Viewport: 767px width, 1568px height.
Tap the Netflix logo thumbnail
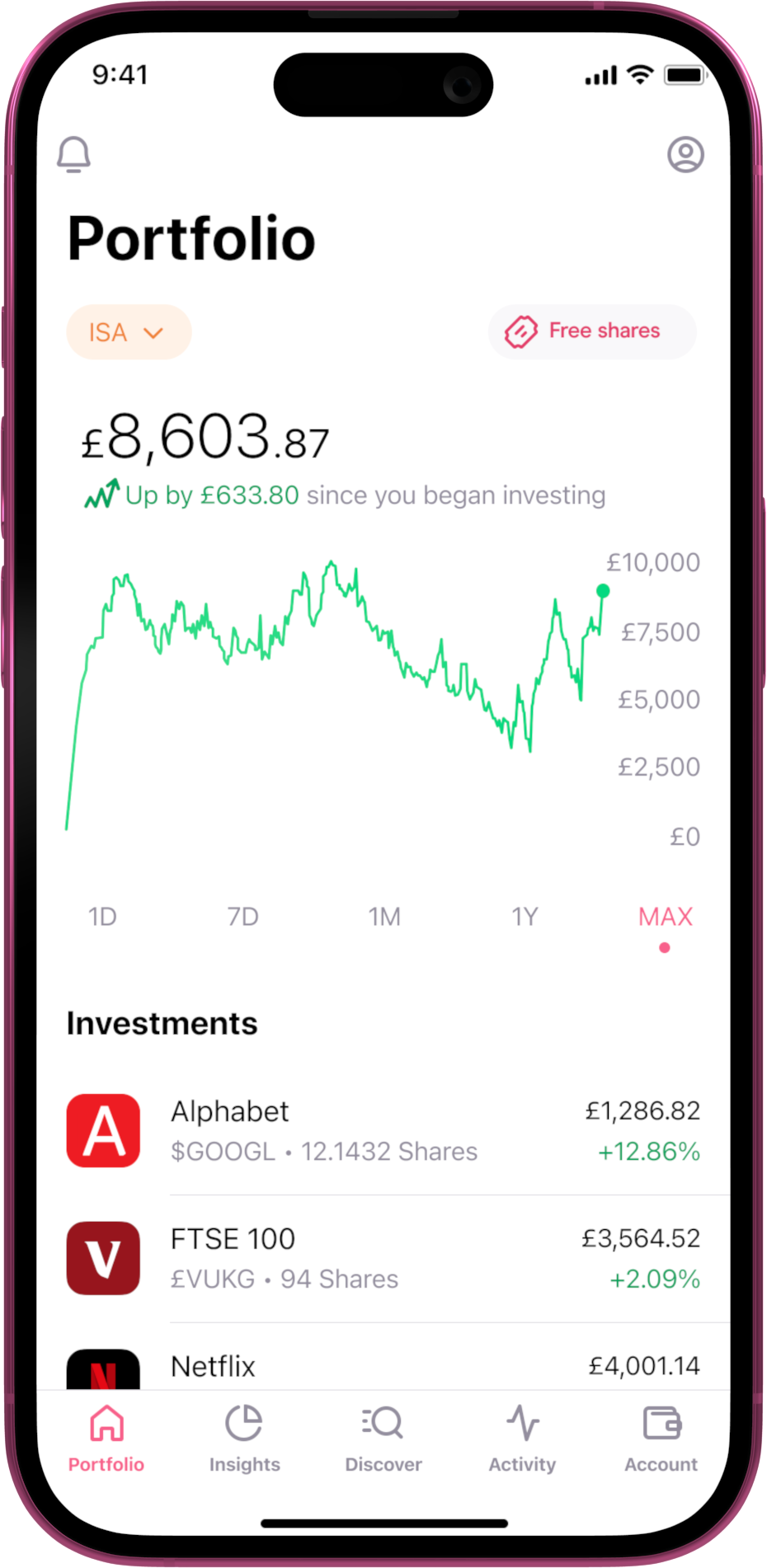(102, 1368)
